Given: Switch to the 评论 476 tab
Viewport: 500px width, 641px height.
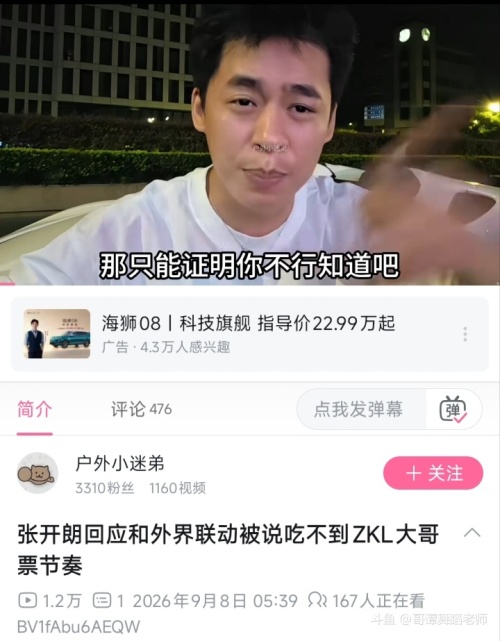Looking at the screenshot, I should 141,409.
